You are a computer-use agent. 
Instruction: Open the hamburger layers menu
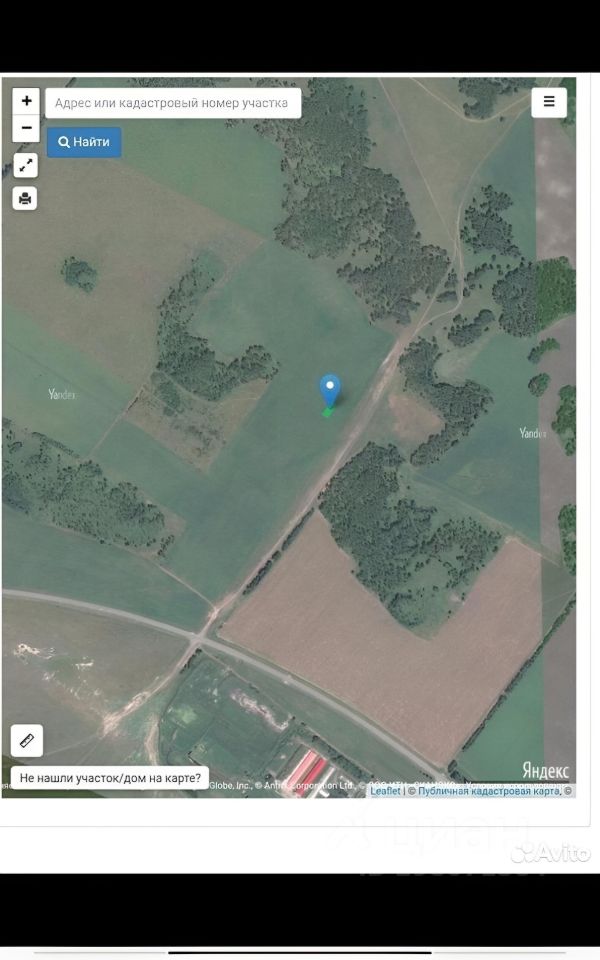coord(549,102)
